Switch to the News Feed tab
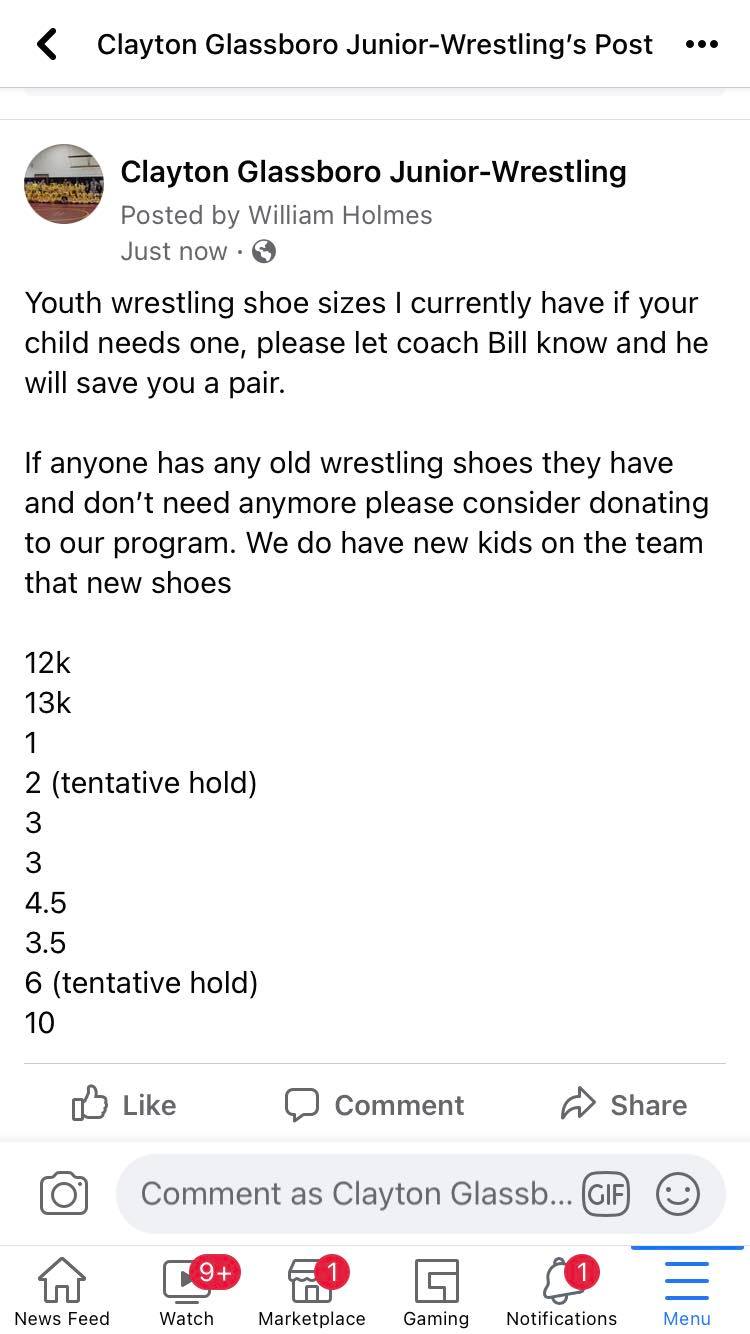 (62, 1292)
